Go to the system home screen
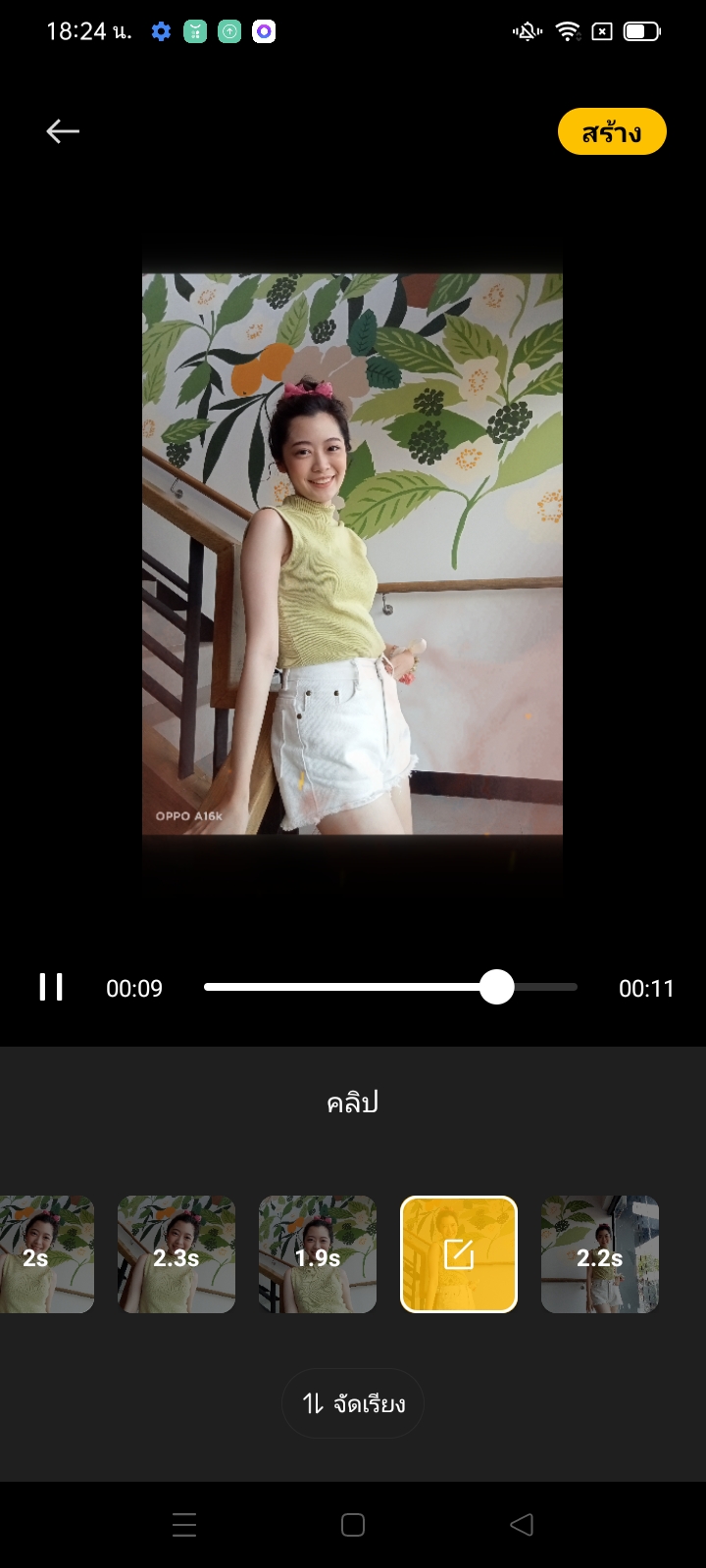706x1568 pixels. pos(353,1525)
